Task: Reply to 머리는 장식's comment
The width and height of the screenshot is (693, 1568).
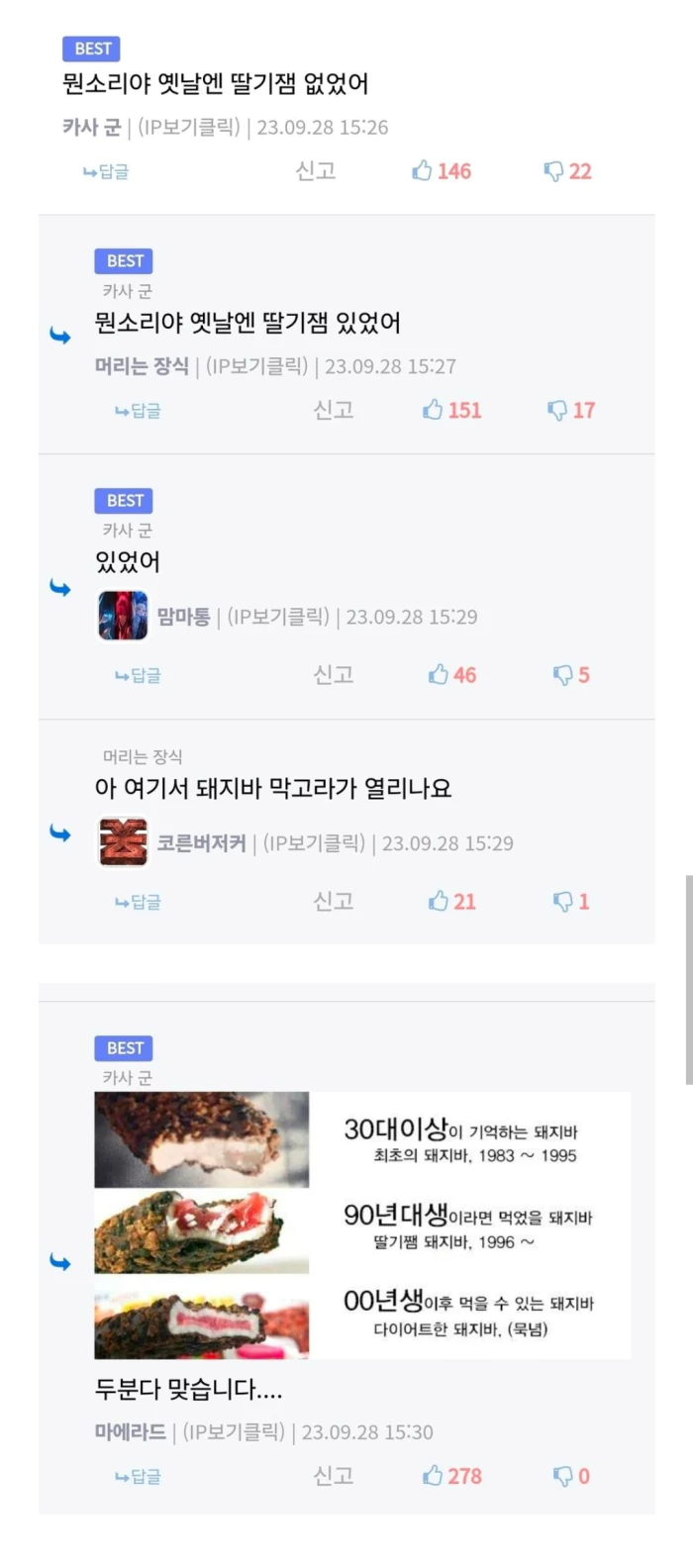Action: [138, 411]
